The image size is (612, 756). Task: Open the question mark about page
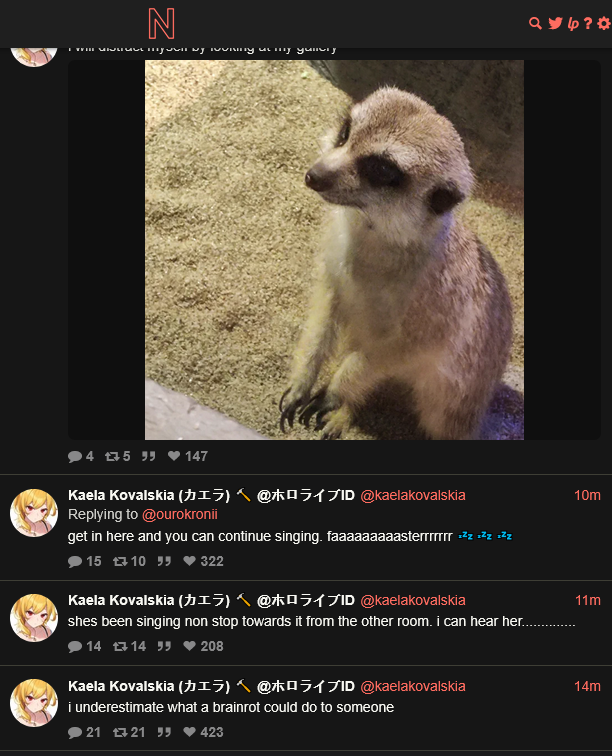tap(588, 23)
